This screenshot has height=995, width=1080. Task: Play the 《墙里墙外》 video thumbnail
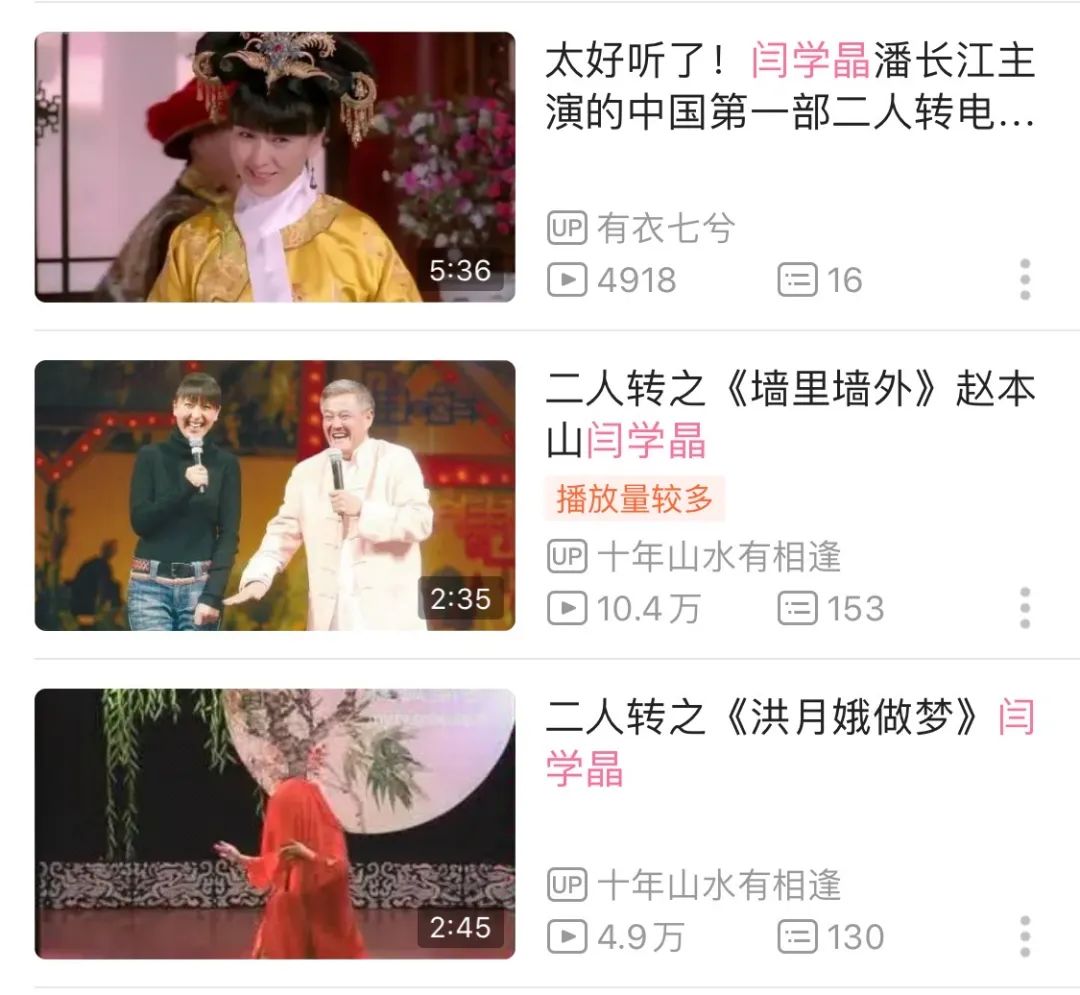[275, 496]
